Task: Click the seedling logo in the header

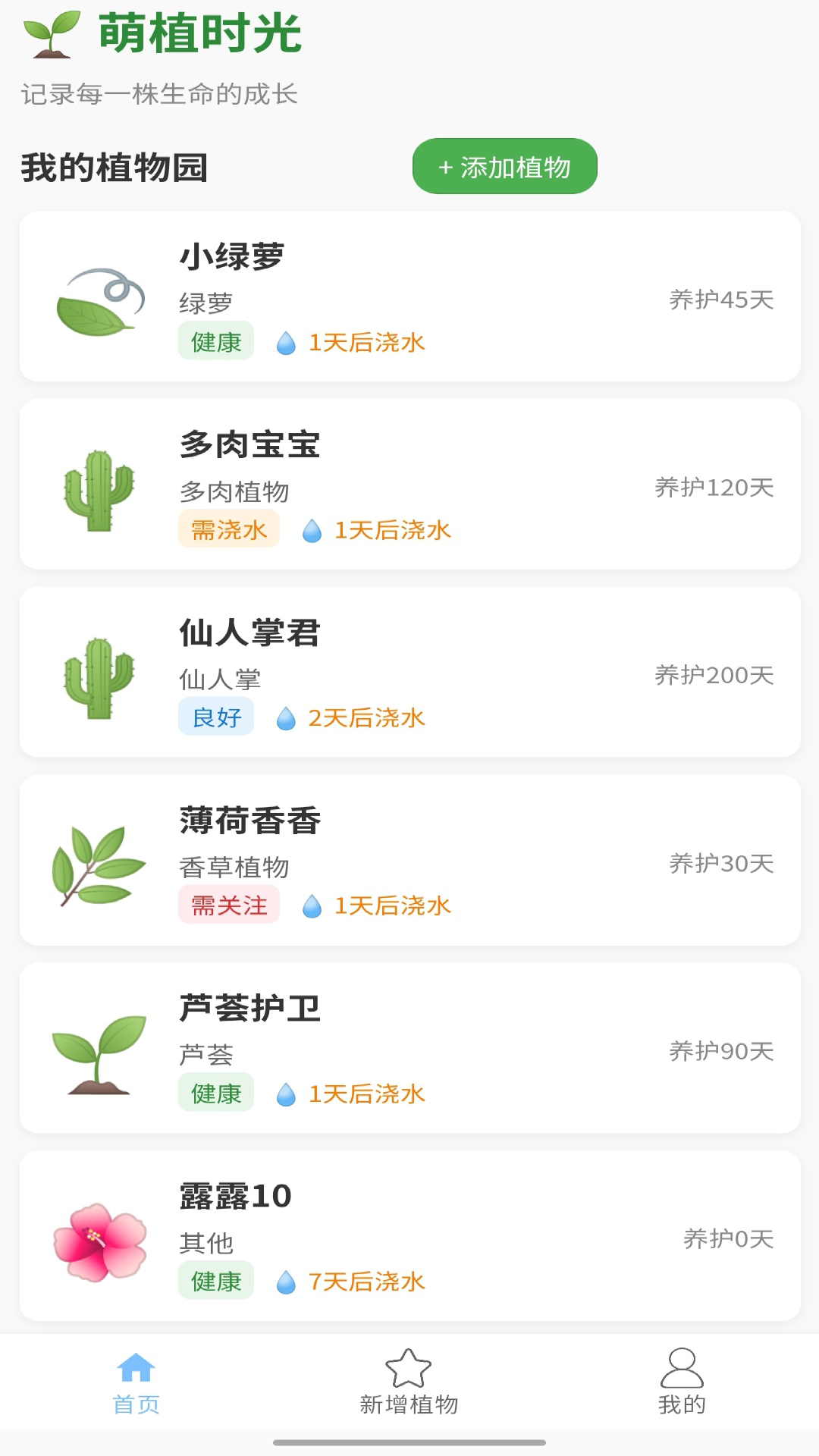Action: [47, 33]
